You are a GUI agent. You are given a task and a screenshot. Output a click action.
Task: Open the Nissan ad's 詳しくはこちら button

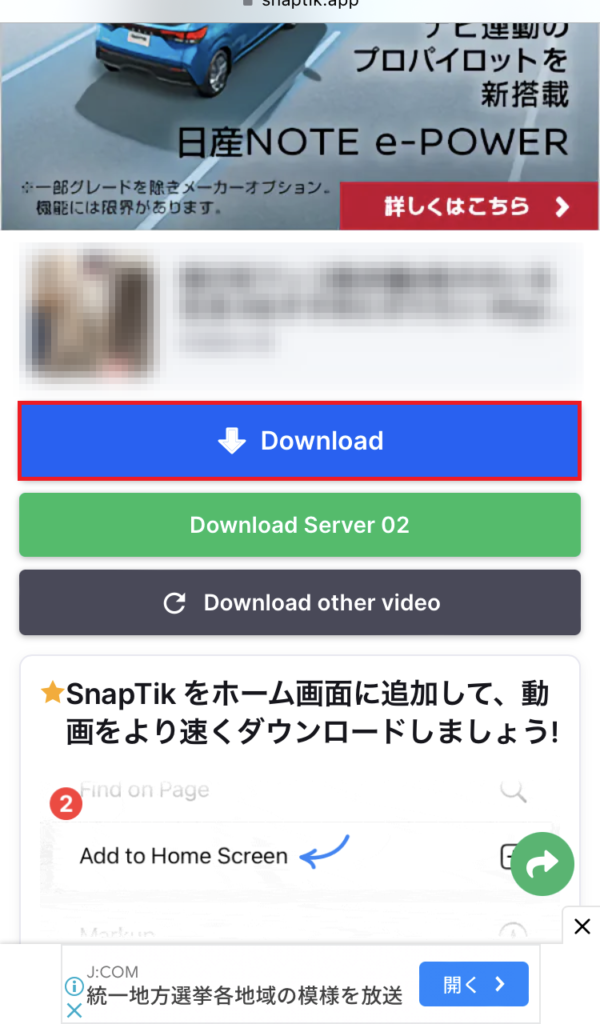469,207
